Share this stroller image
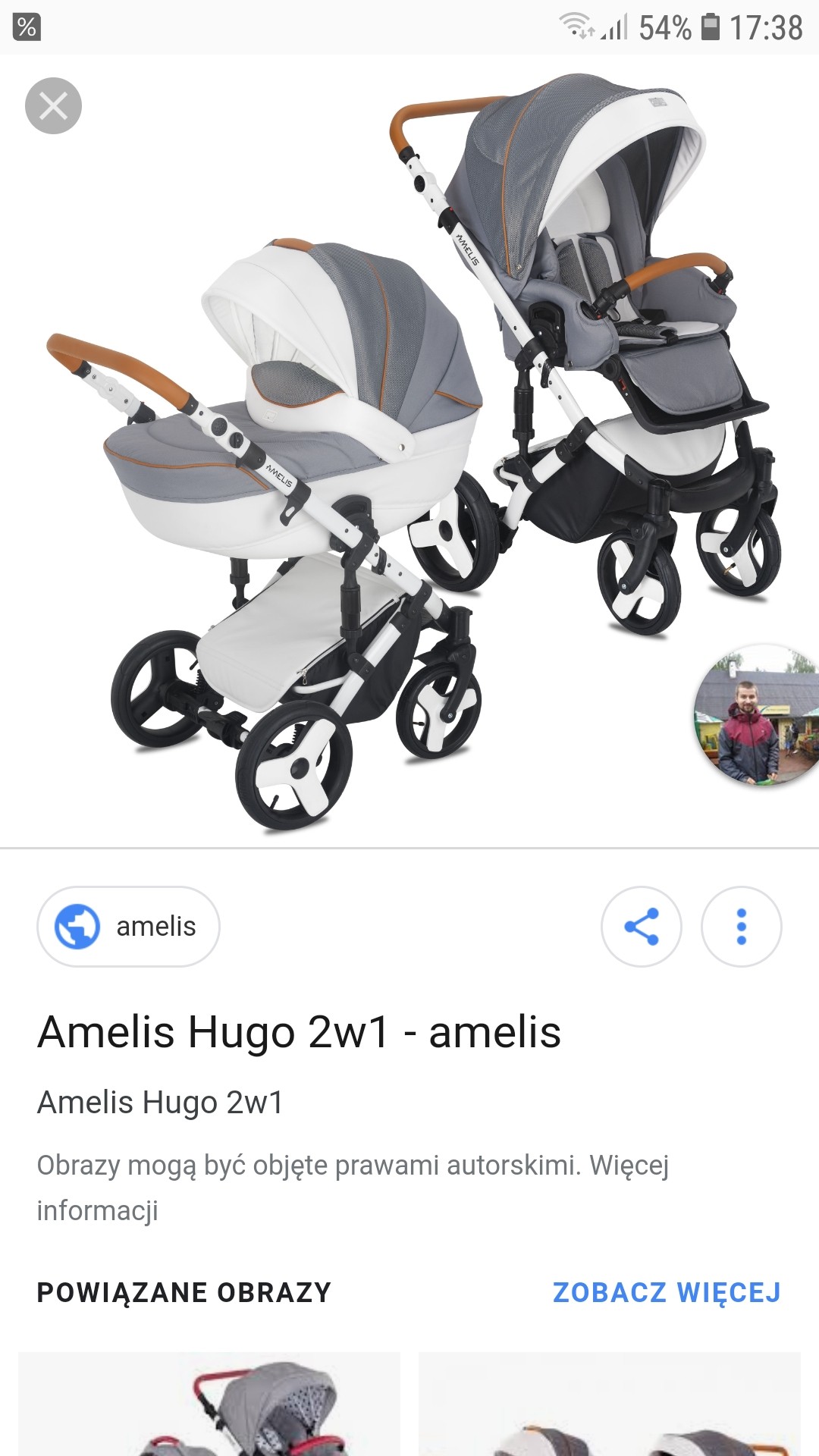 coord(642,926)
